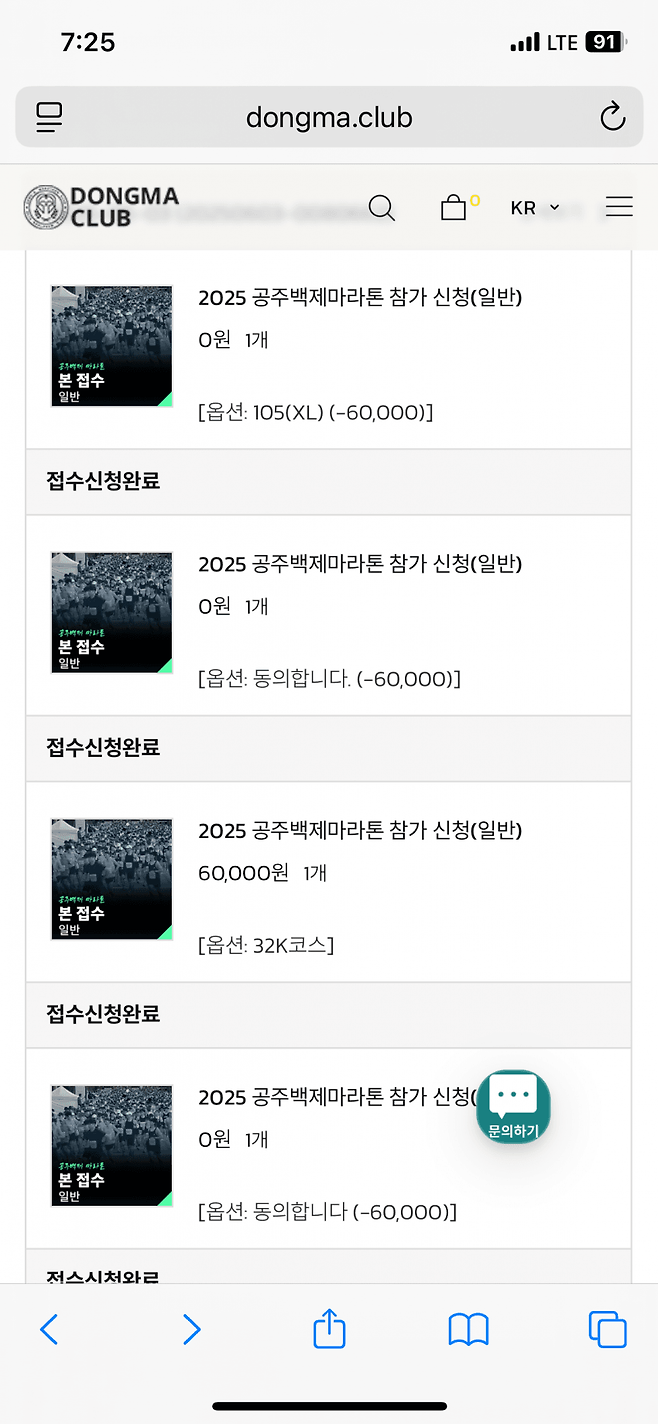Open Safari page settings icon

pyautogui.click(x=49, y=118)
